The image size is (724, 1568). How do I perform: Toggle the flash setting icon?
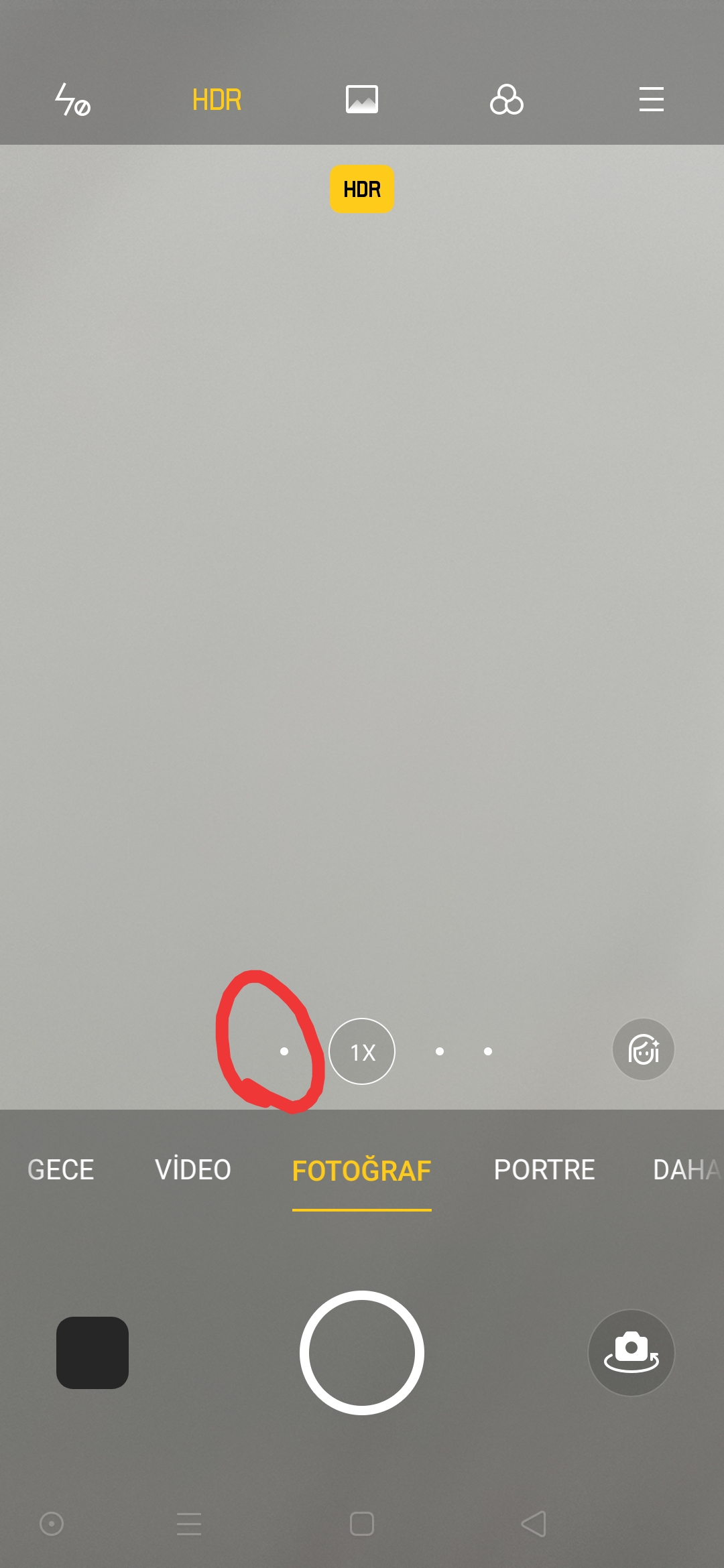(x=72, y=100)
